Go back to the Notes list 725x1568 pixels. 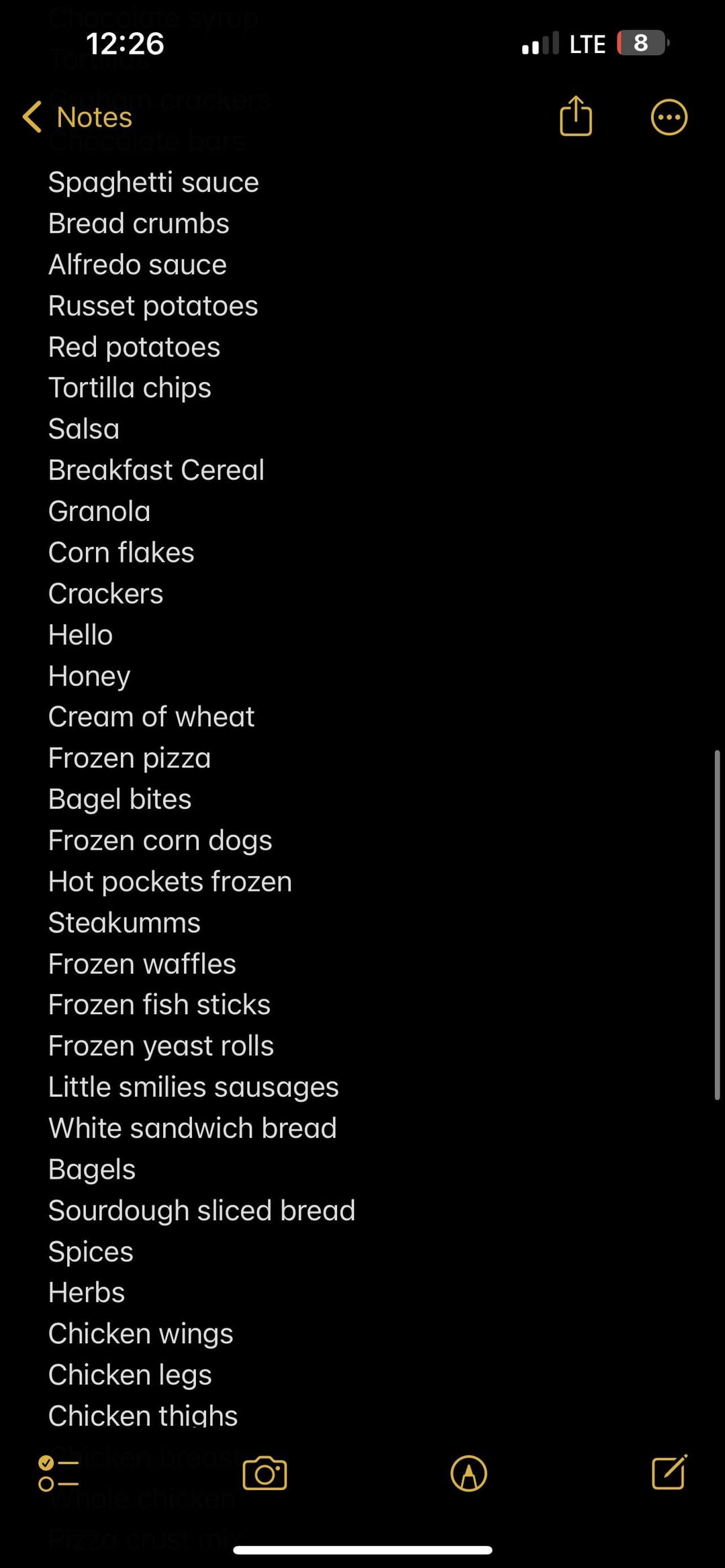tap(78, 117)
